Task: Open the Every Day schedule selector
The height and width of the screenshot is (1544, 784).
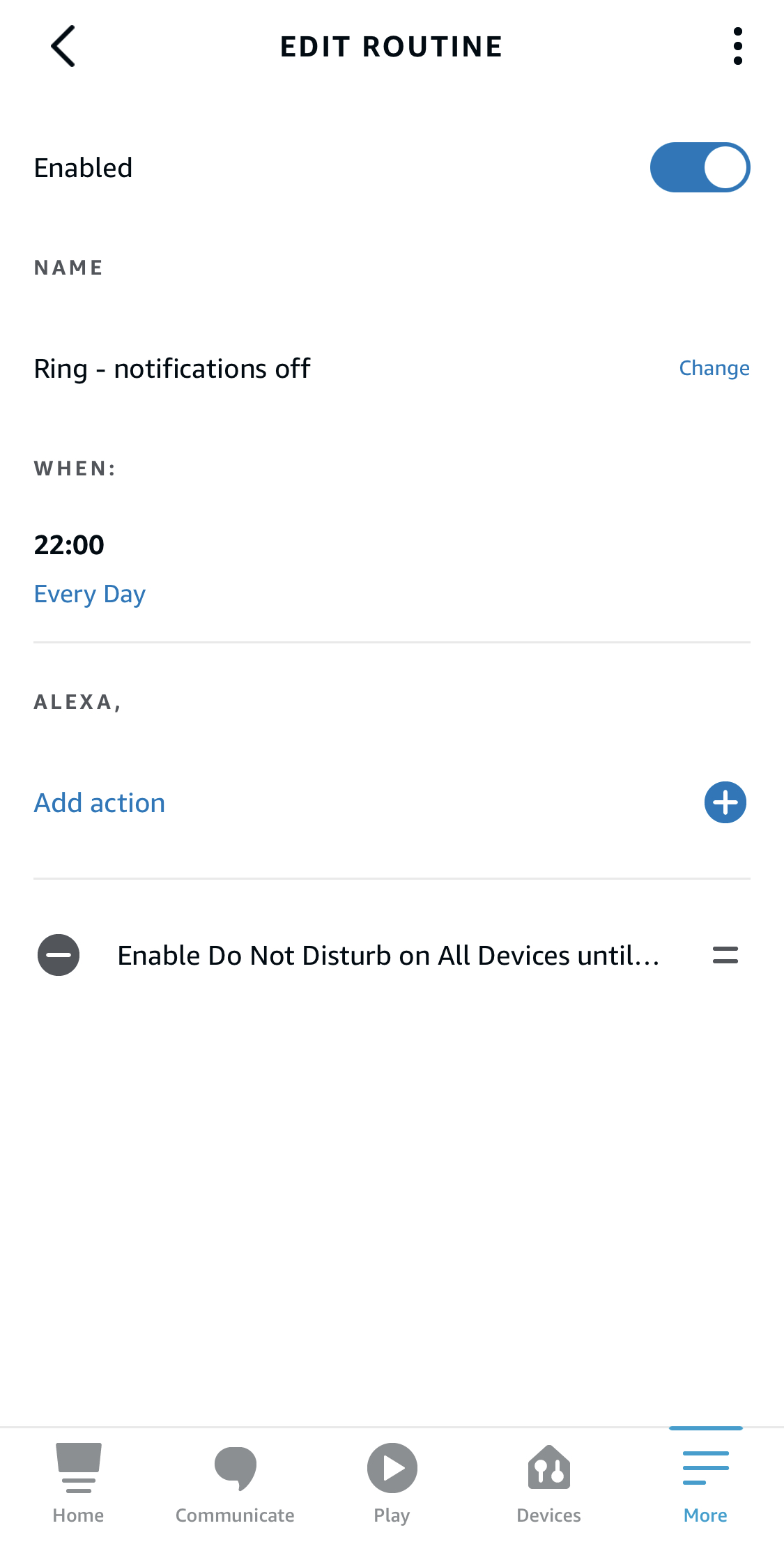Action: coord(89,594)
